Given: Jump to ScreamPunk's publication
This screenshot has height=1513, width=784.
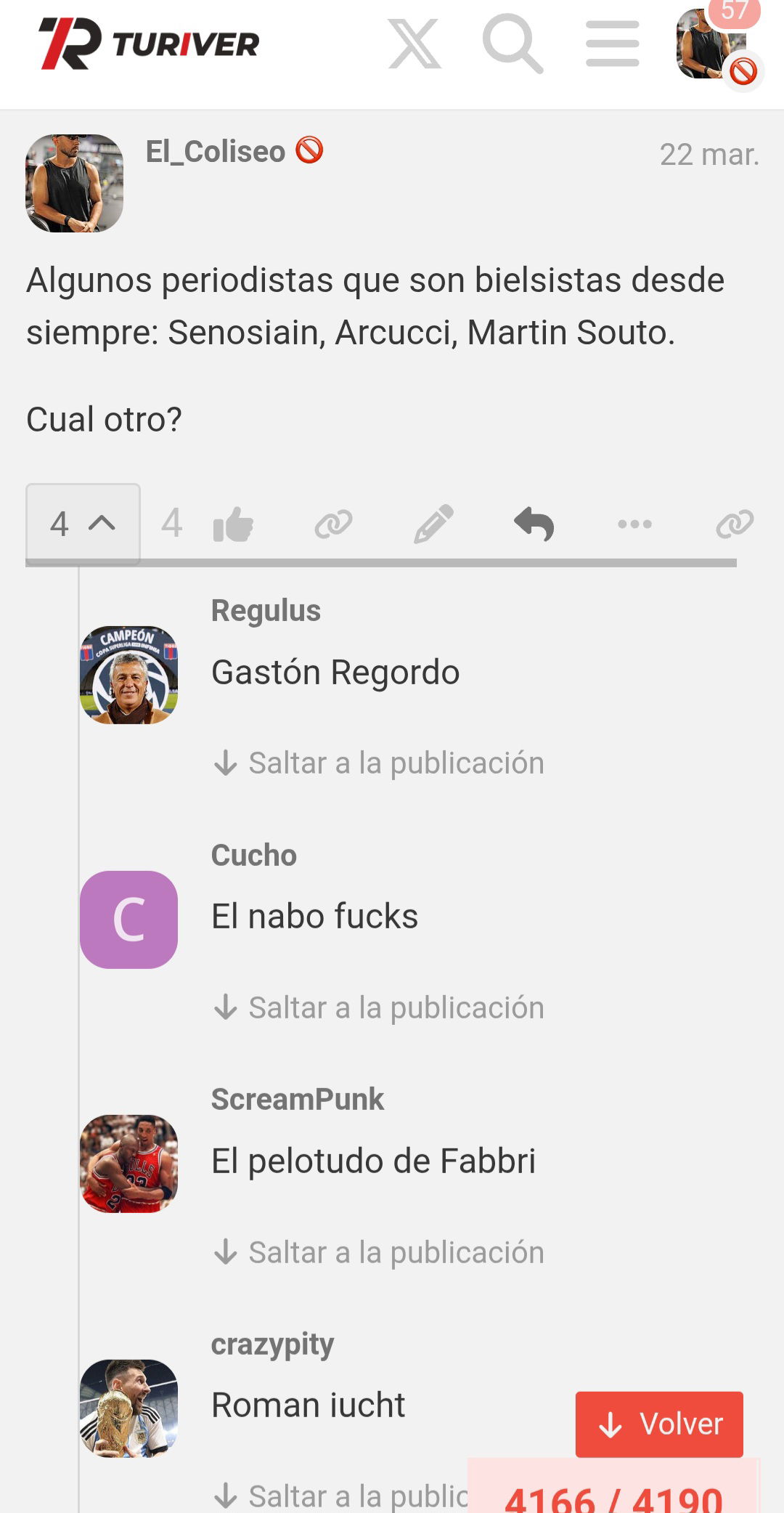Looking at the screenshot, I should click(379, 1253).
